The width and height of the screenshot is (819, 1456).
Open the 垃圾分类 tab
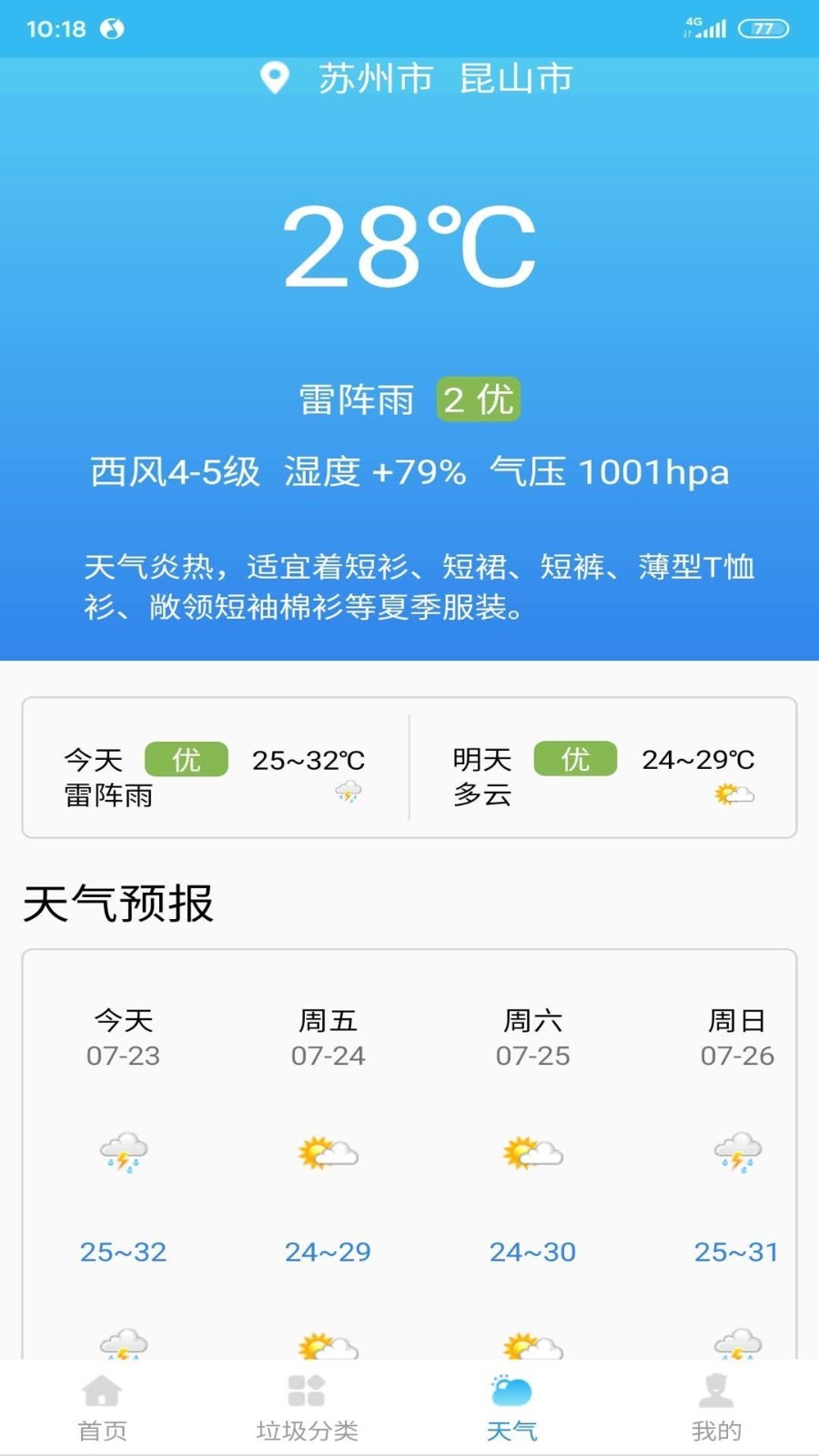(307, 1406)
